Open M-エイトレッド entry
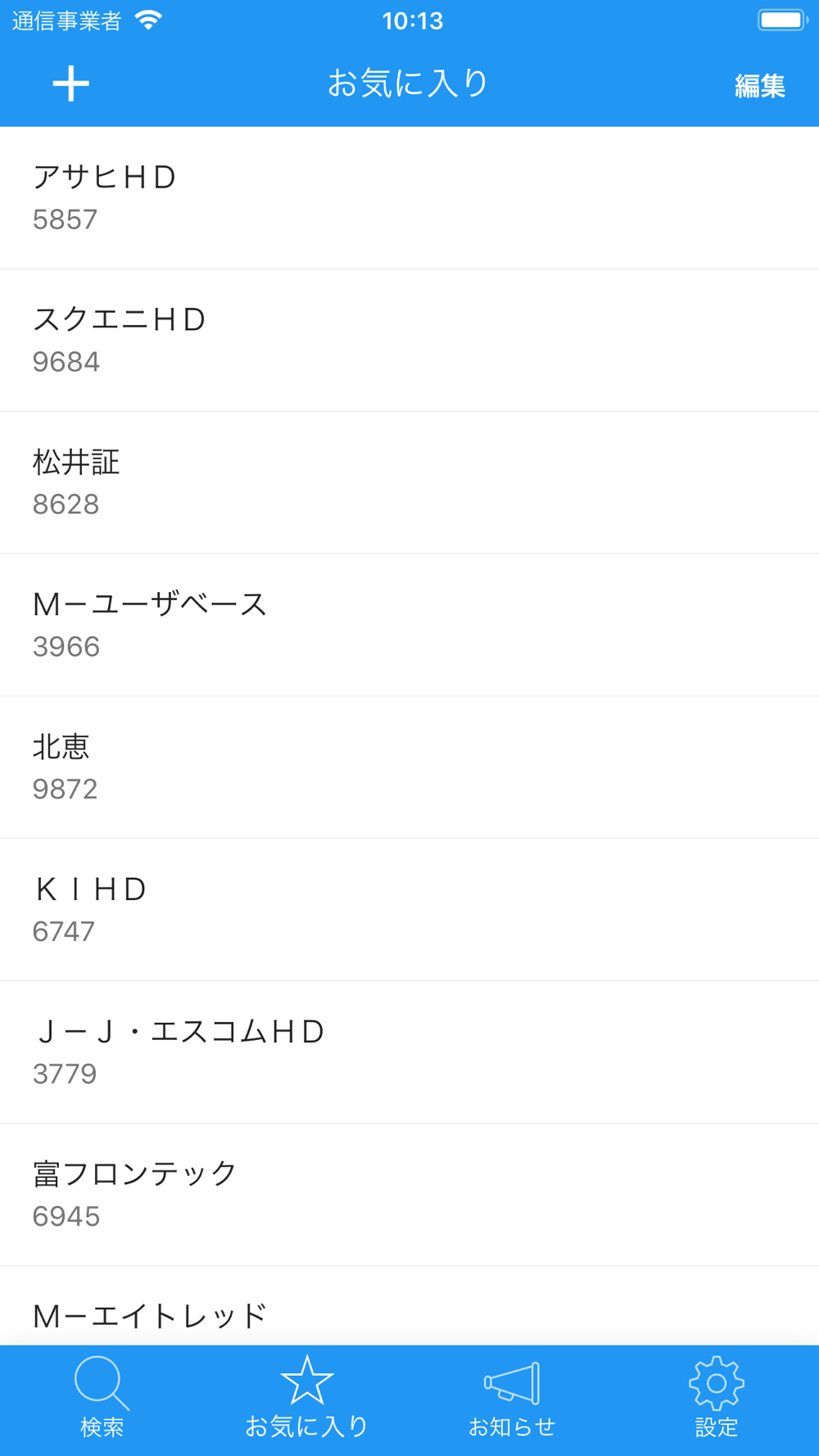This screenshot has width=819, height=1456. [x=409, y=1310]
